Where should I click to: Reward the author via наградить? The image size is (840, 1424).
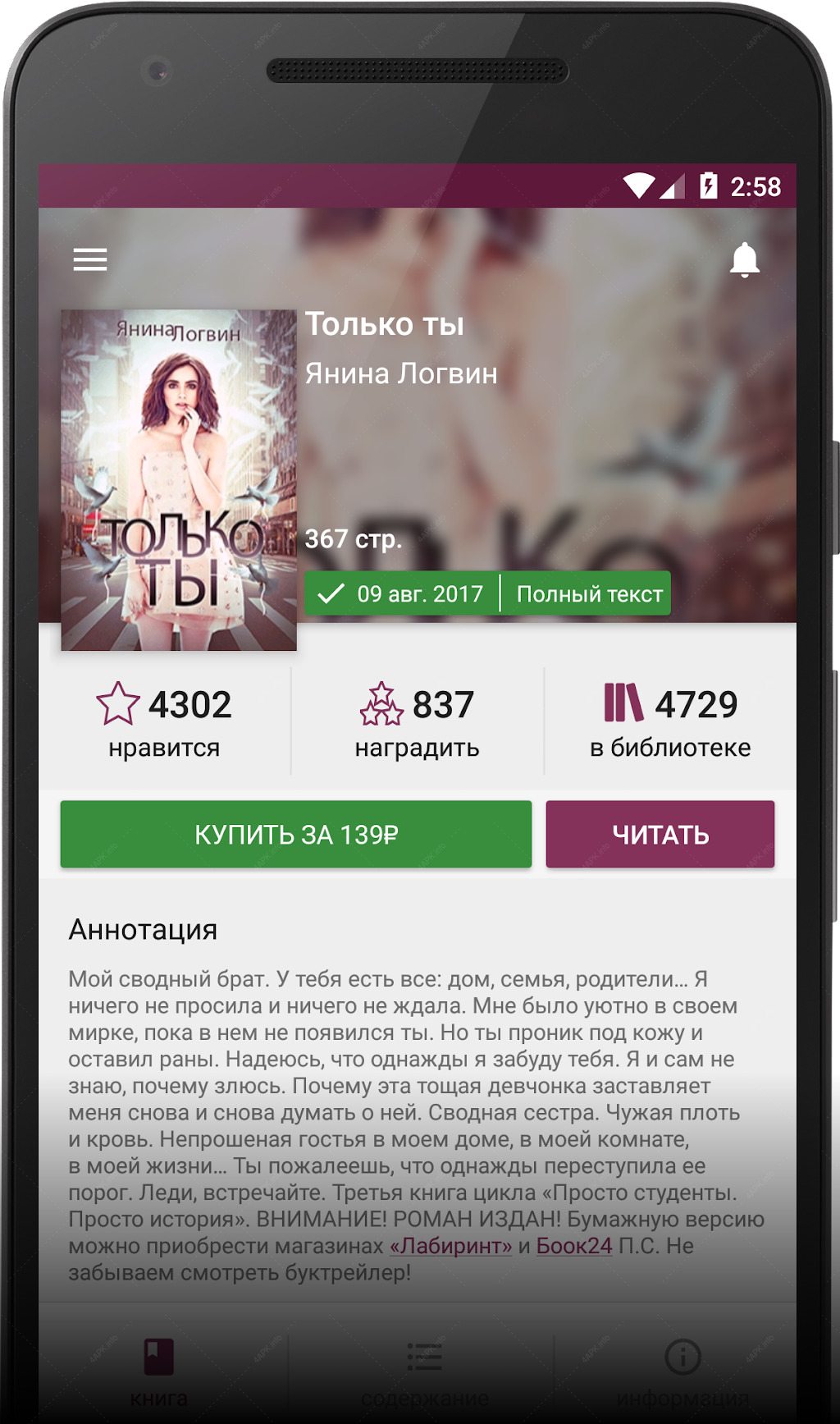coord(417,720)
